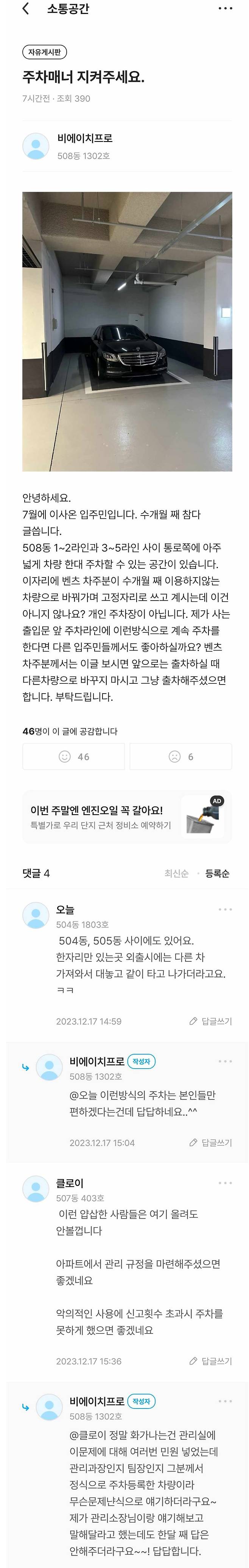Open options on 비에이치프로's 15:04 reply
Image resolution: width=249 pixels, height=1568 pixels.
pos(225,1061)
